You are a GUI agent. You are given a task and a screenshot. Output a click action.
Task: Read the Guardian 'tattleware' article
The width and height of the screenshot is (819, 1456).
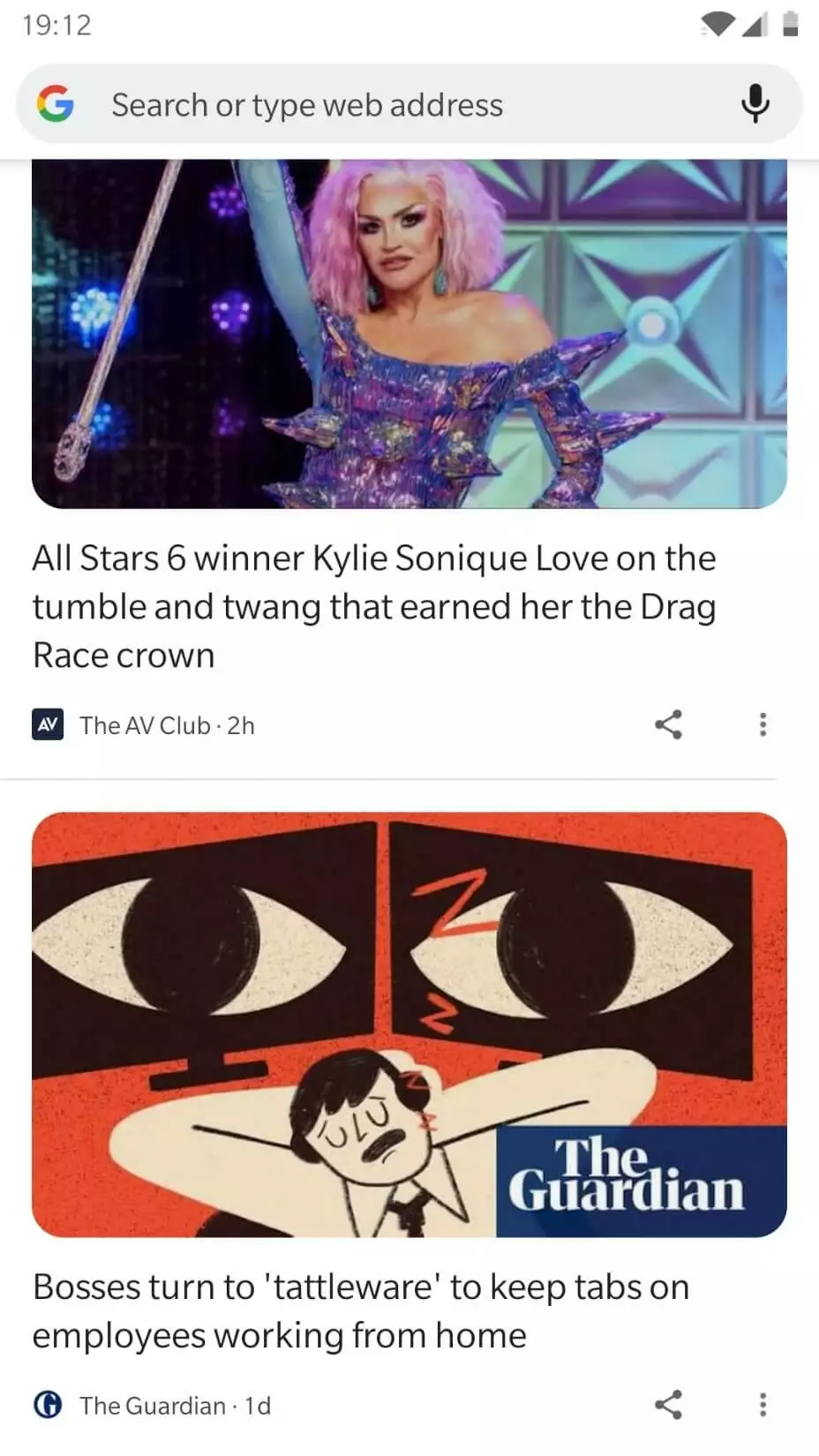click(360, 1311)
